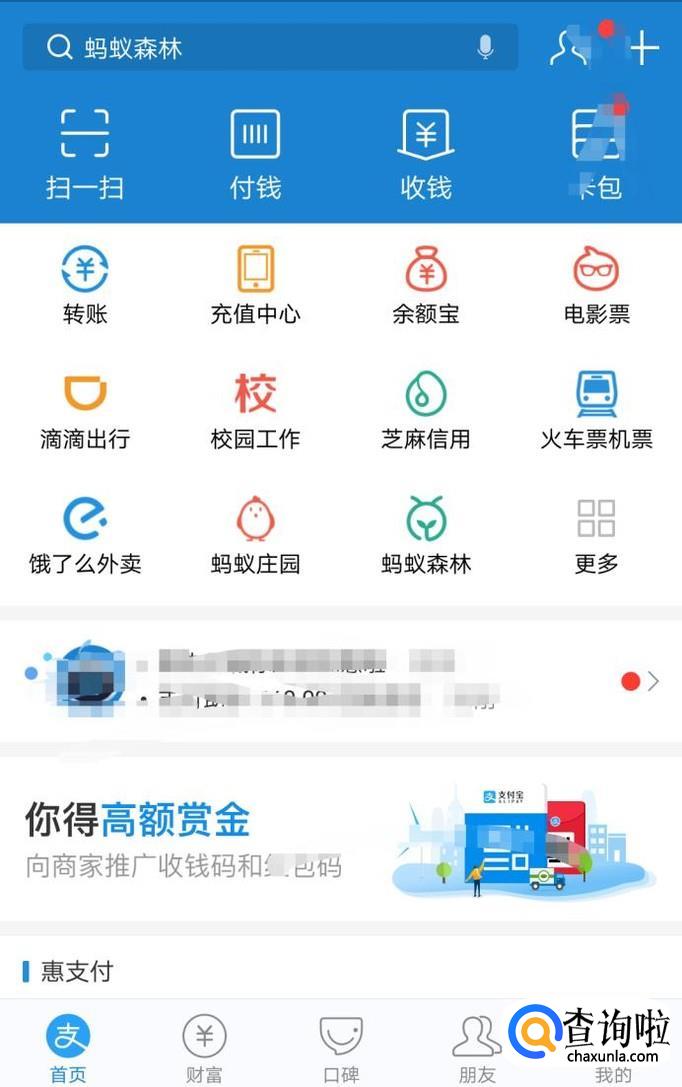Open 付钱 payment code
The height and width of the screenshot is (1087, 682).
point(255,153)
